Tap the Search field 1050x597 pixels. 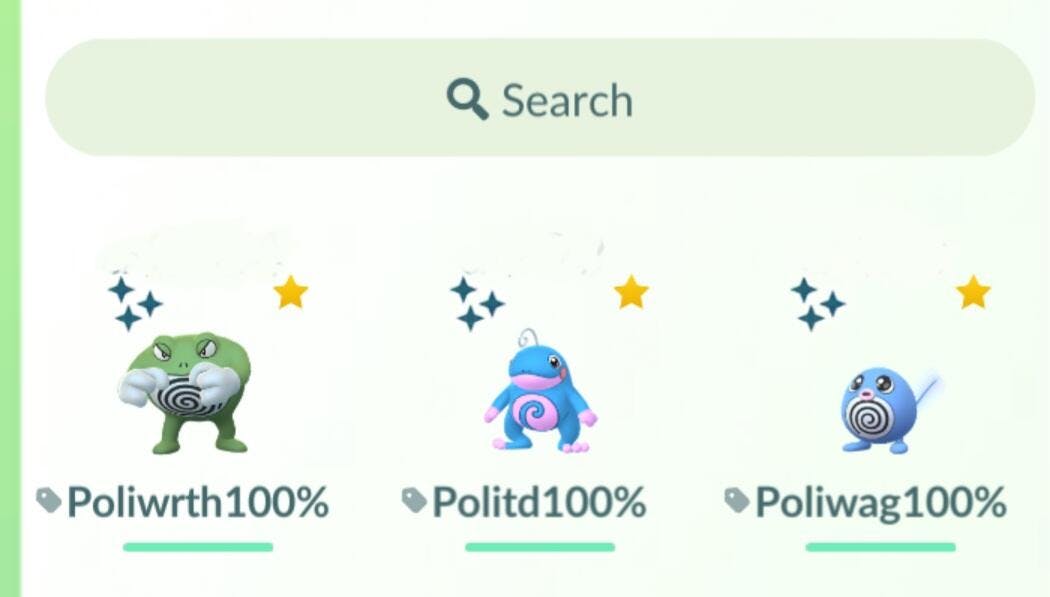coord(540,100)
